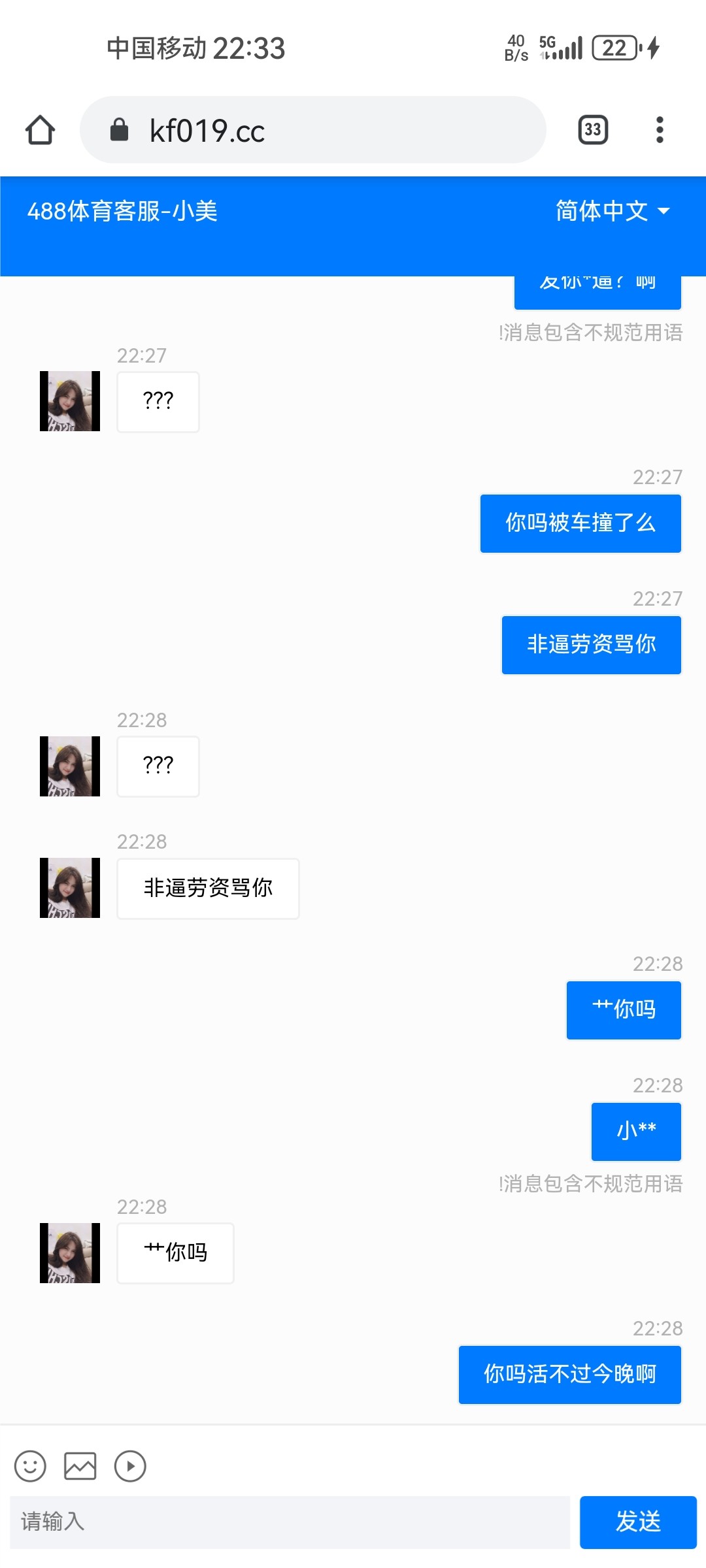Click the padlock icon in the address bar
The width and height of the screenshot is (706, 1568).
119,129
